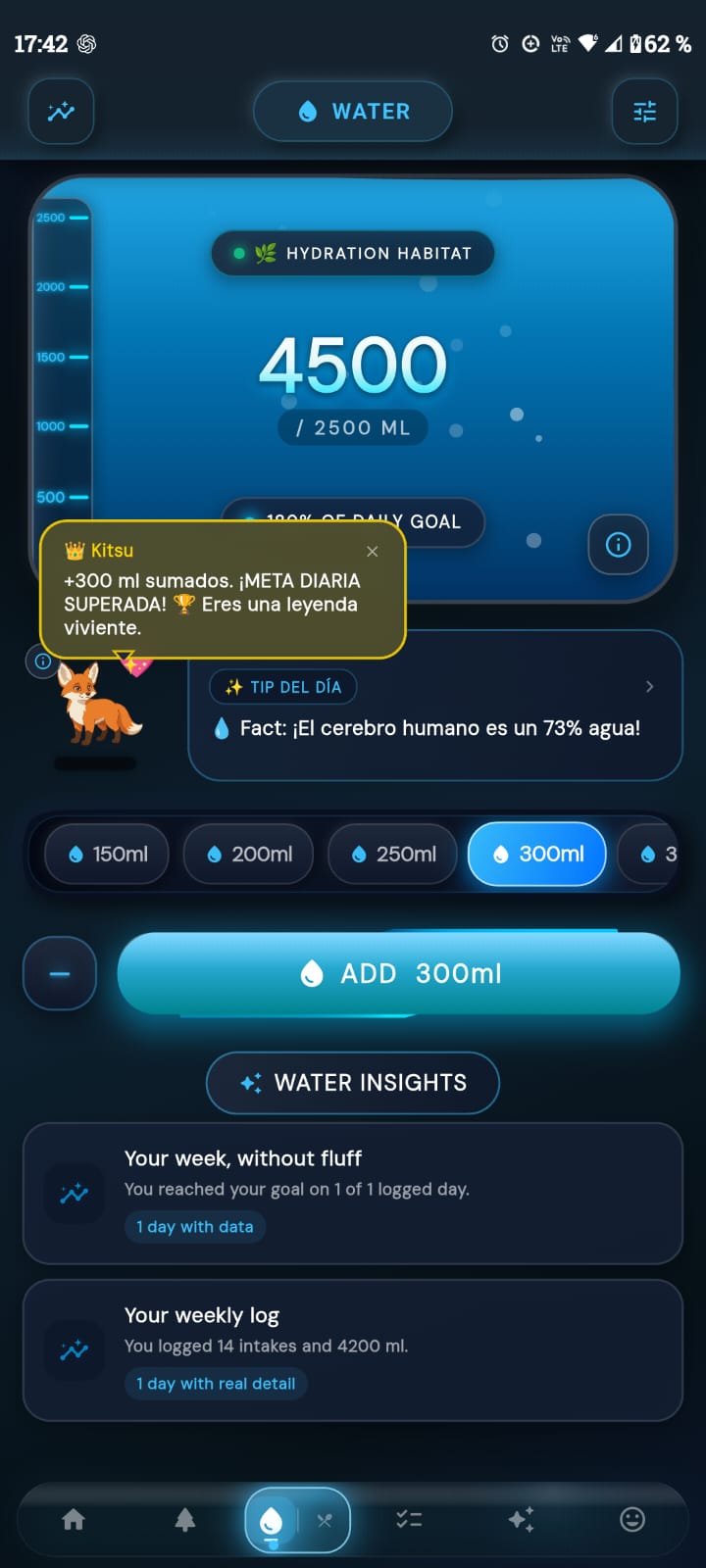Tap the WATER mode selector pill

[353, 112]
